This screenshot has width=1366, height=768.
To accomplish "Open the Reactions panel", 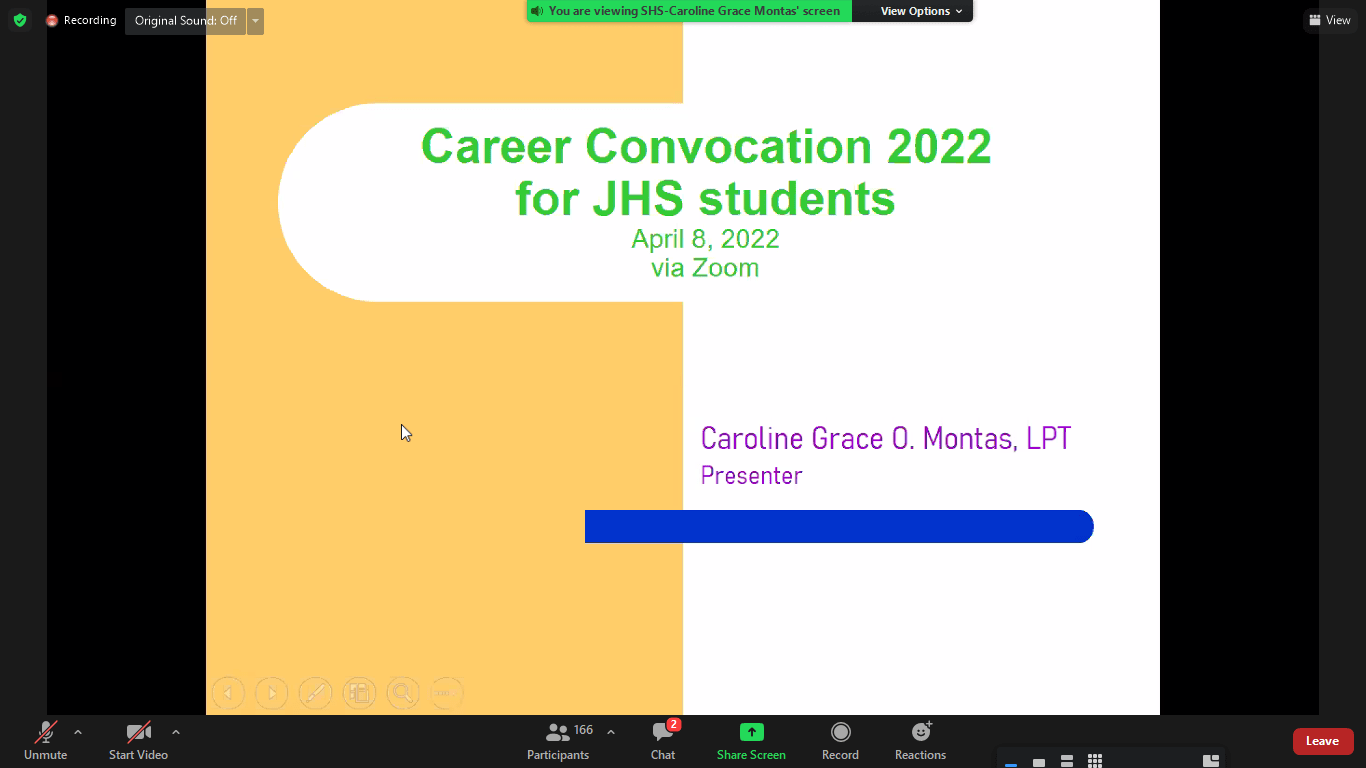I will (920, 740).
